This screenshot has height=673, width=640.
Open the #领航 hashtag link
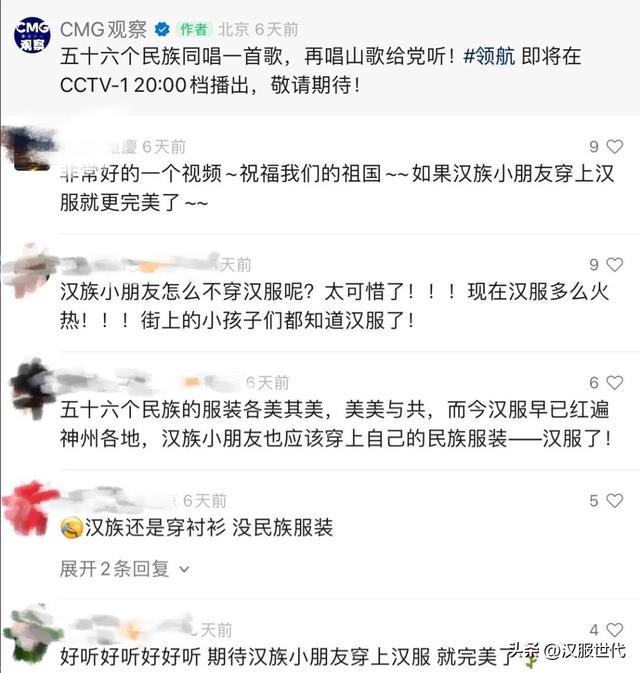[488, 57]
